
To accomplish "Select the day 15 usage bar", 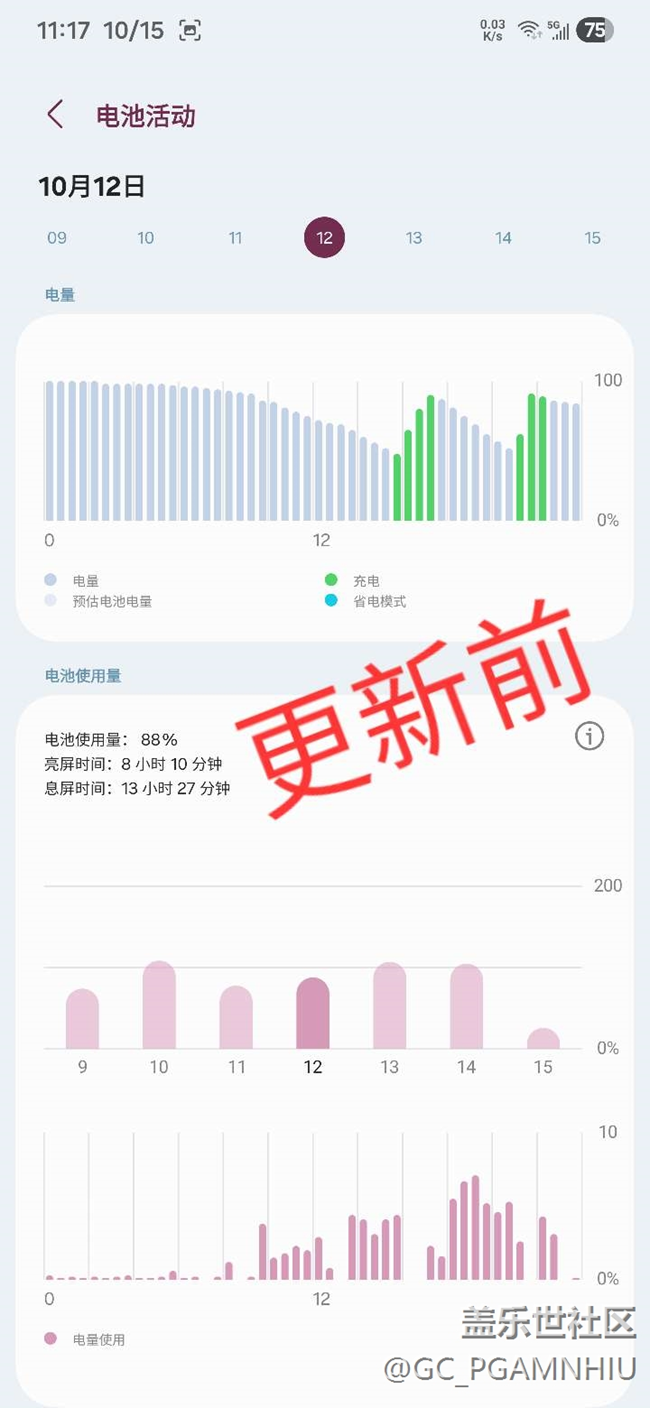I will pos(543,1039).
